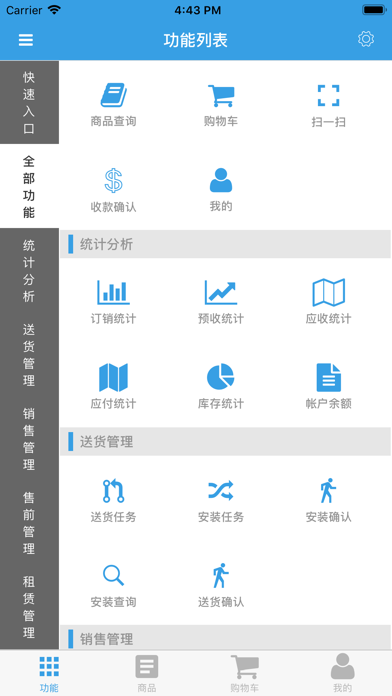Check 帐户余额
Image resolution: width=392 pixels, height=696 pixels.
[x=329, y=387]
